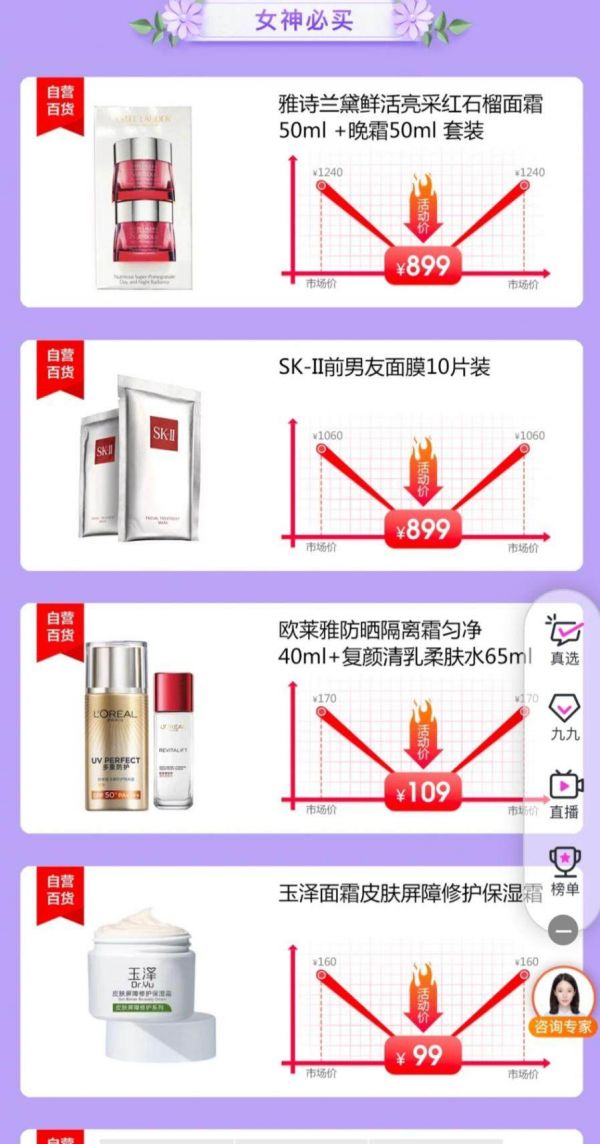Open 直播 live streams
Image resolution: width=600 pixels, height=1144 pixels.
click(x=564, y=794)
